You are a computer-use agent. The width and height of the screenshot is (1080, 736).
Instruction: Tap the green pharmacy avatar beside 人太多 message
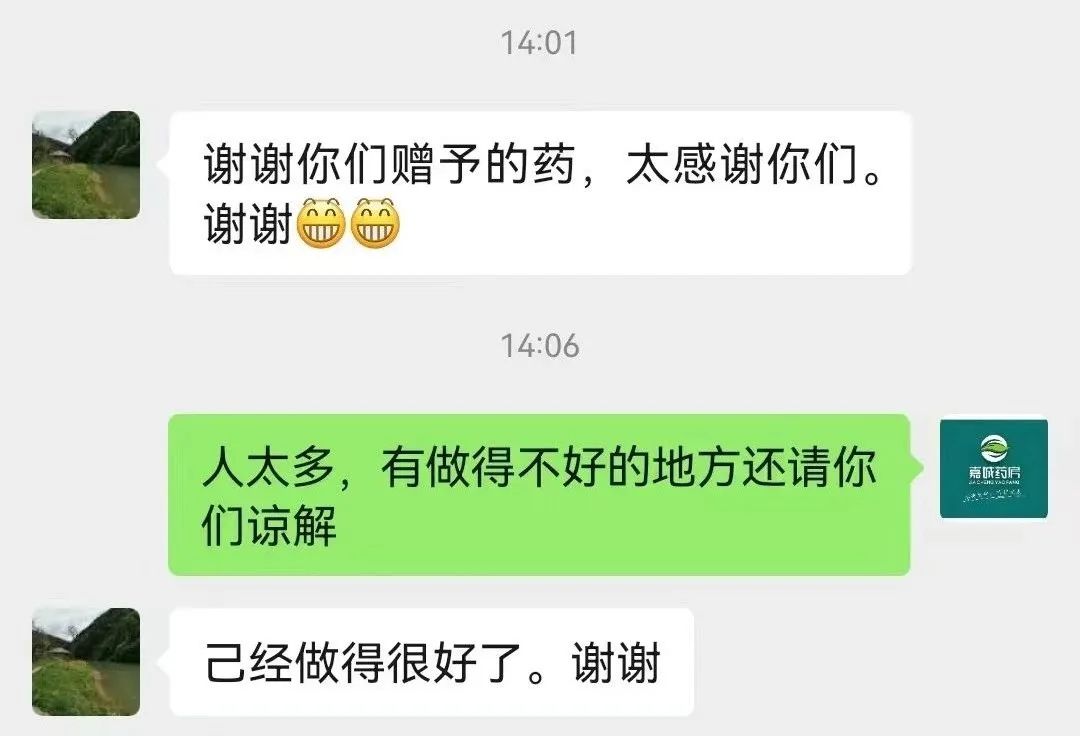click(x=993, y=469)
